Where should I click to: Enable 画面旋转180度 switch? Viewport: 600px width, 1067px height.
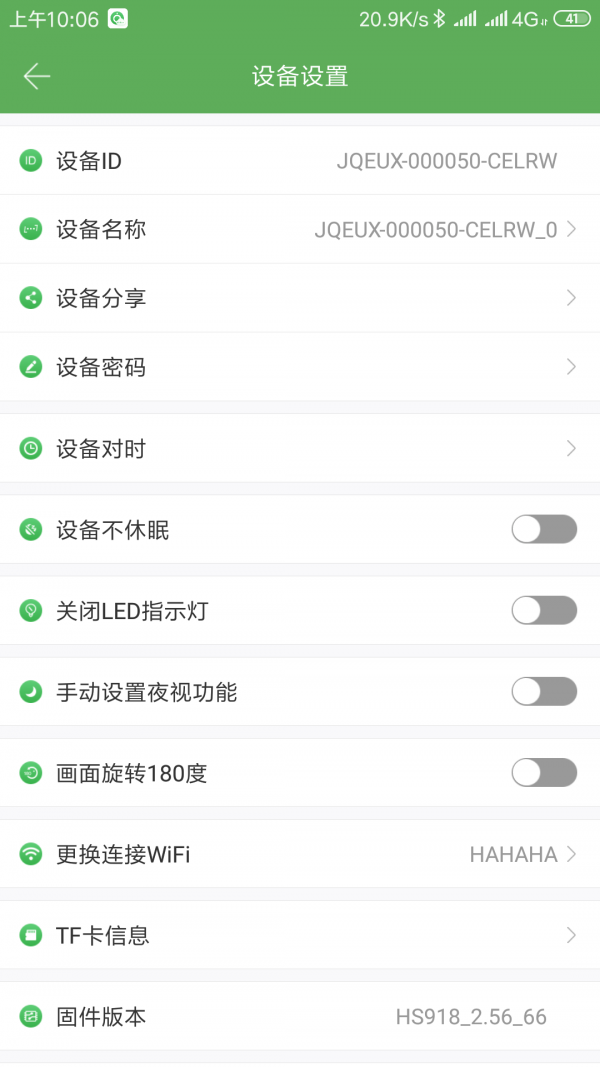[544, 772]
